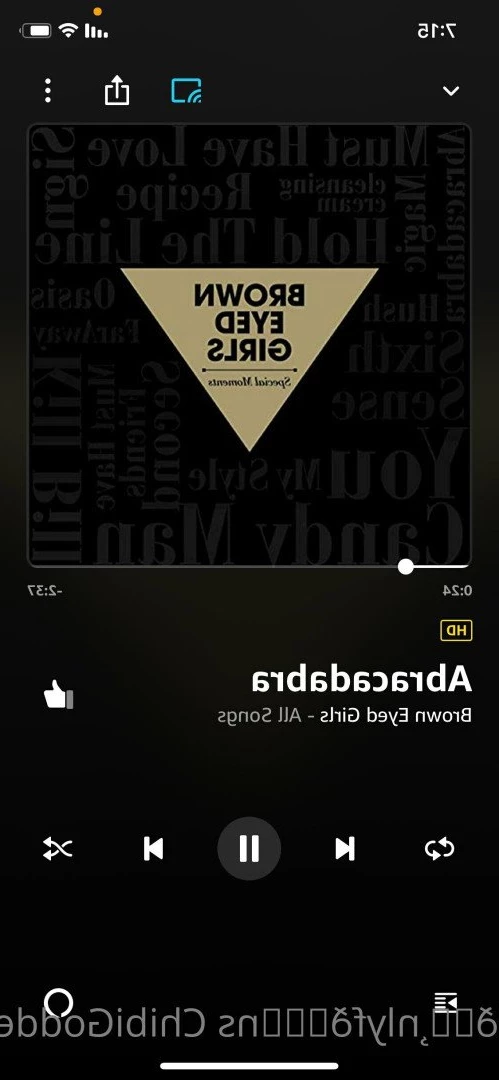Open the cast to device icon
This screenshot has width=499, height=1080.
click(186, 90)
